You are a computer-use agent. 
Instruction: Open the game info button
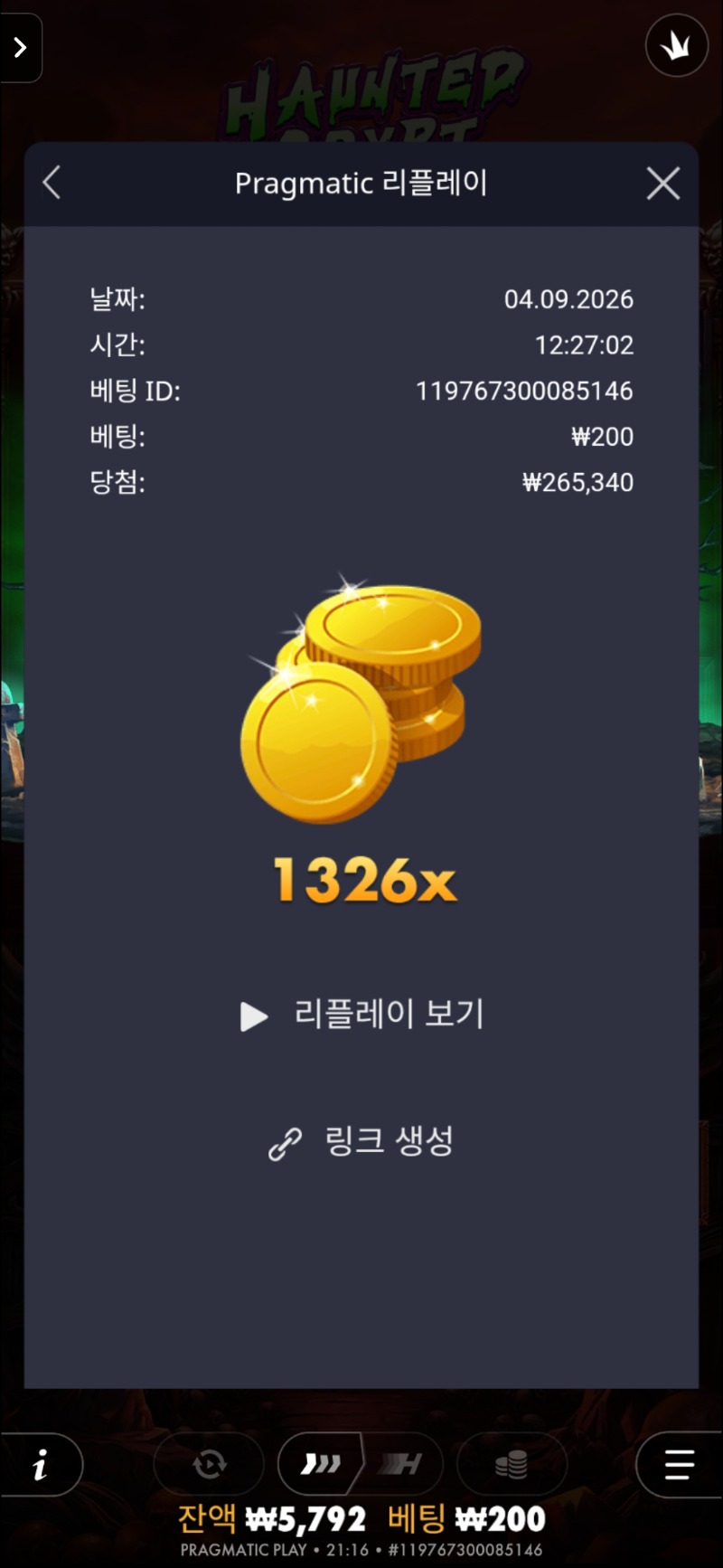(x=41, y=1465)
